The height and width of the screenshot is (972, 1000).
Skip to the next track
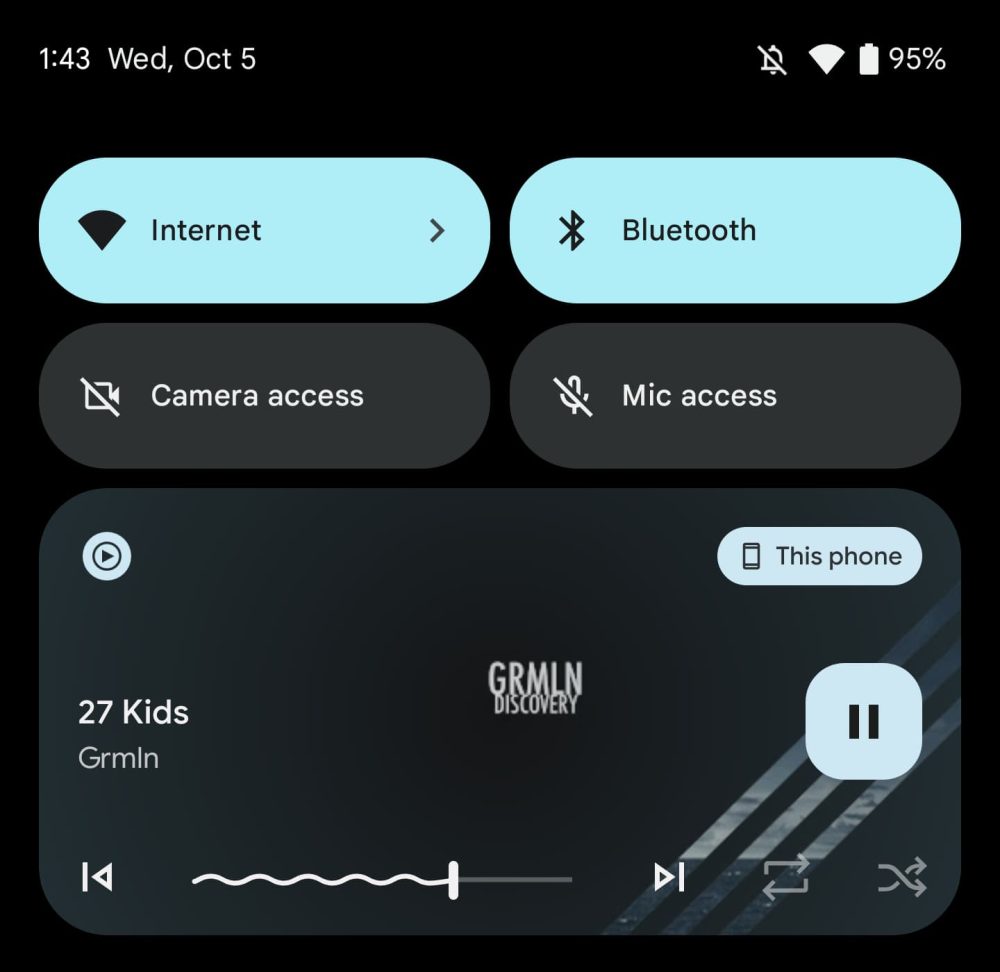coord(669,878)
